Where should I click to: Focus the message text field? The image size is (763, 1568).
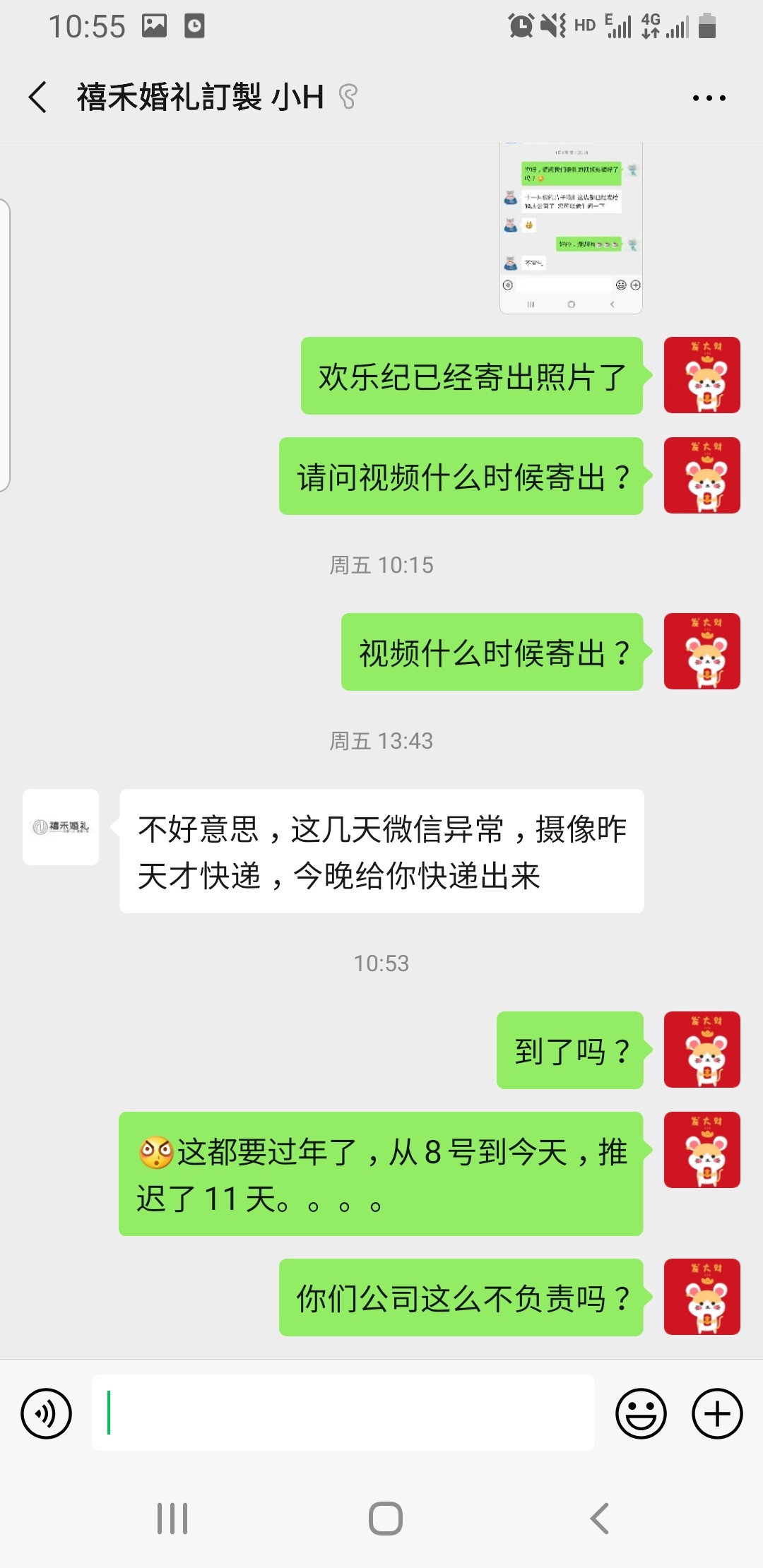(x=343, y=1413)
